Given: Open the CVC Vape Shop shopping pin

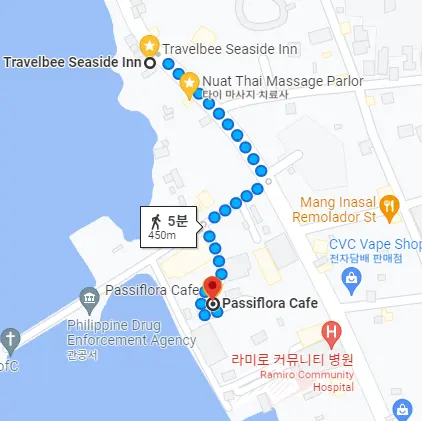Looking at the screenshot, I should point(351,279).
